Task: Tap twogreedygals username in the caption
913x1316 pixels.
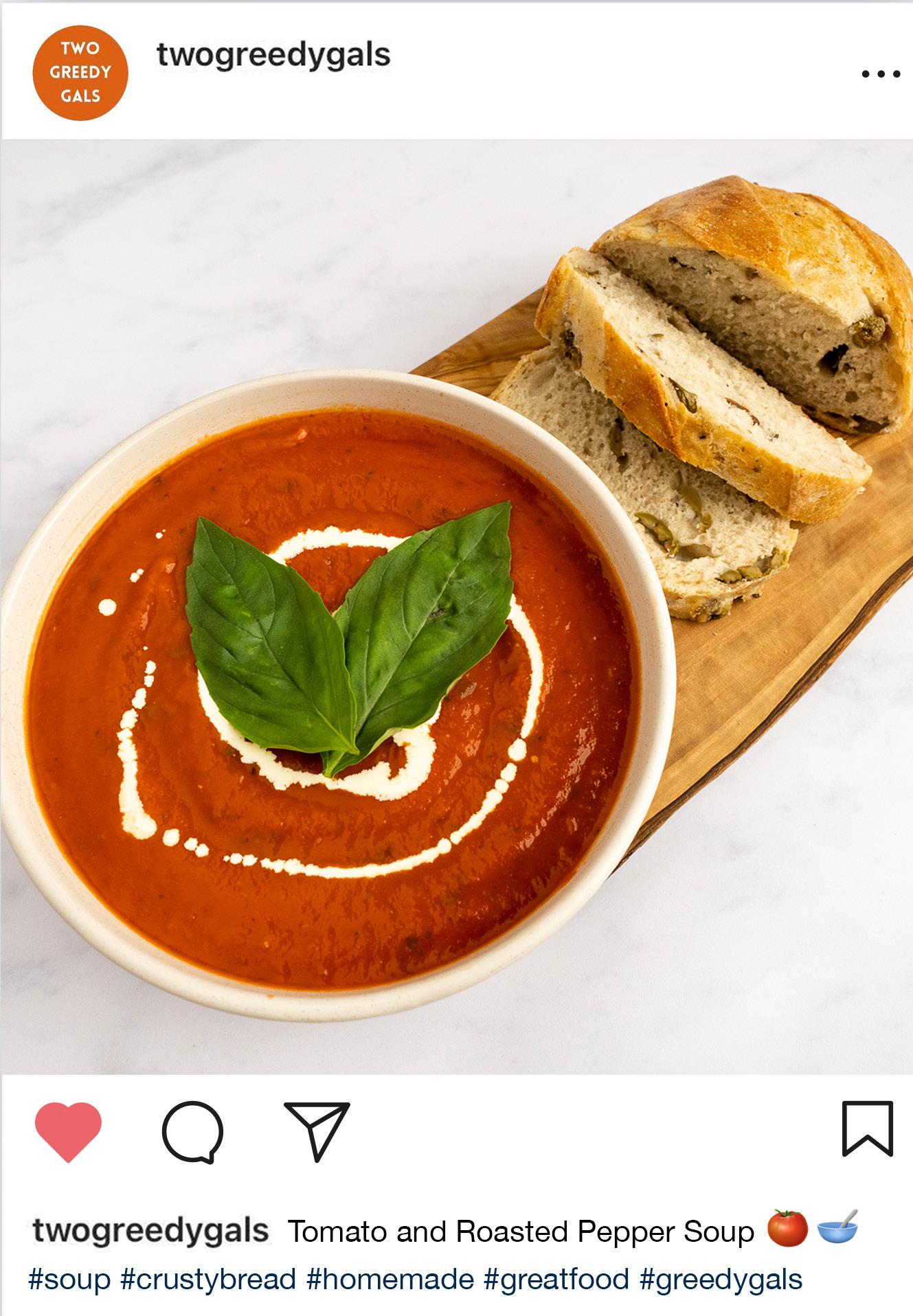Action: [x=150, y=1231]
